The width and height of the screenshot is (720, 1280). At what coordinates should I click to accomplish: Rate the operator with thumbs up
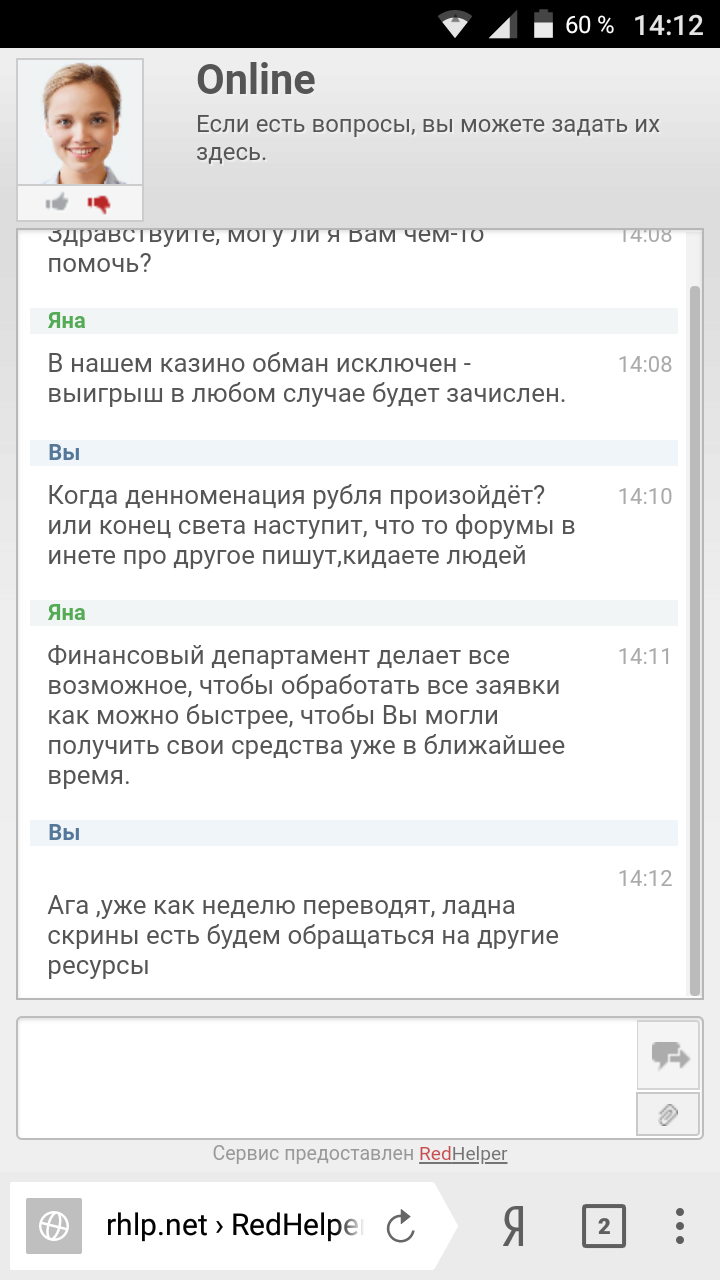click(58, 203)
